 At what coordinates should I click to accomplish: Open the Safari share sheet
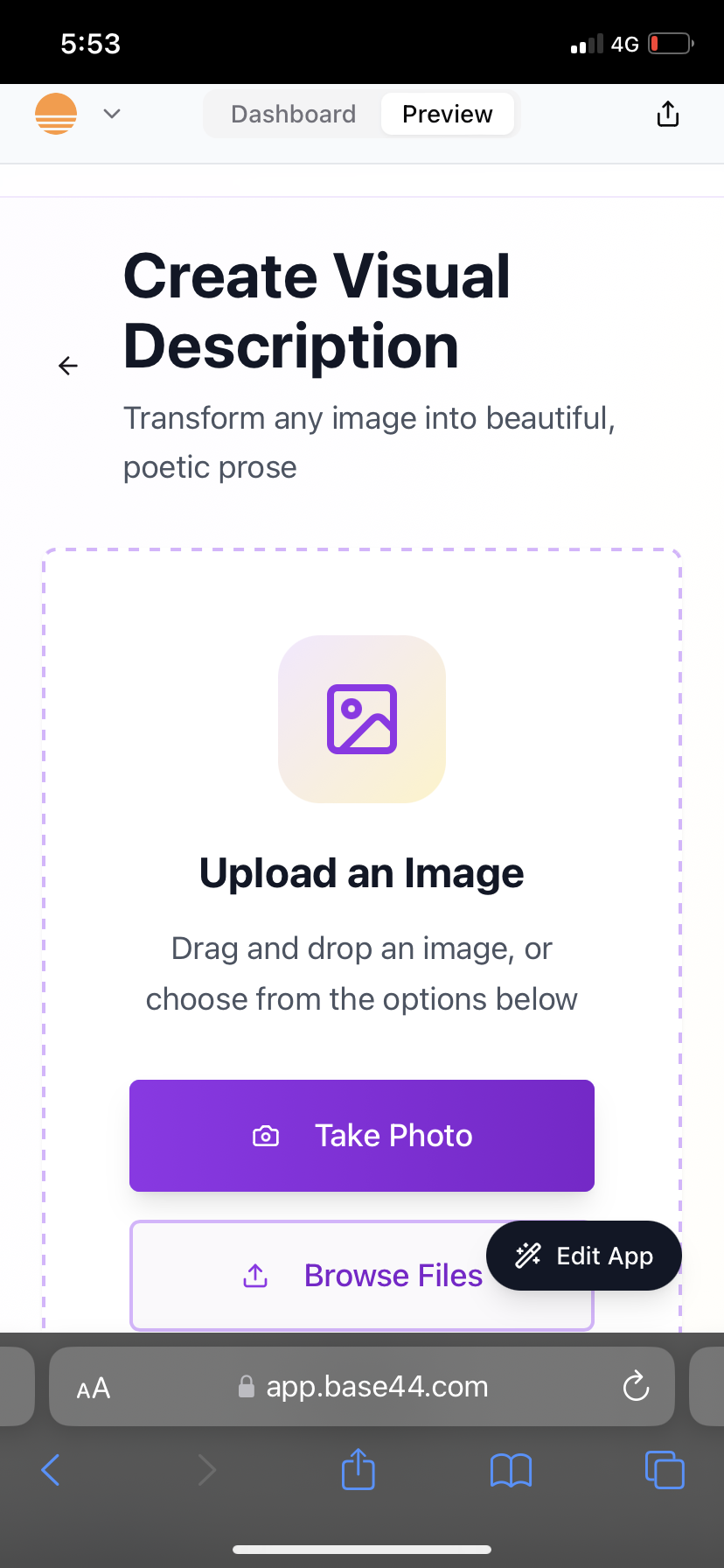point(358,1470)
